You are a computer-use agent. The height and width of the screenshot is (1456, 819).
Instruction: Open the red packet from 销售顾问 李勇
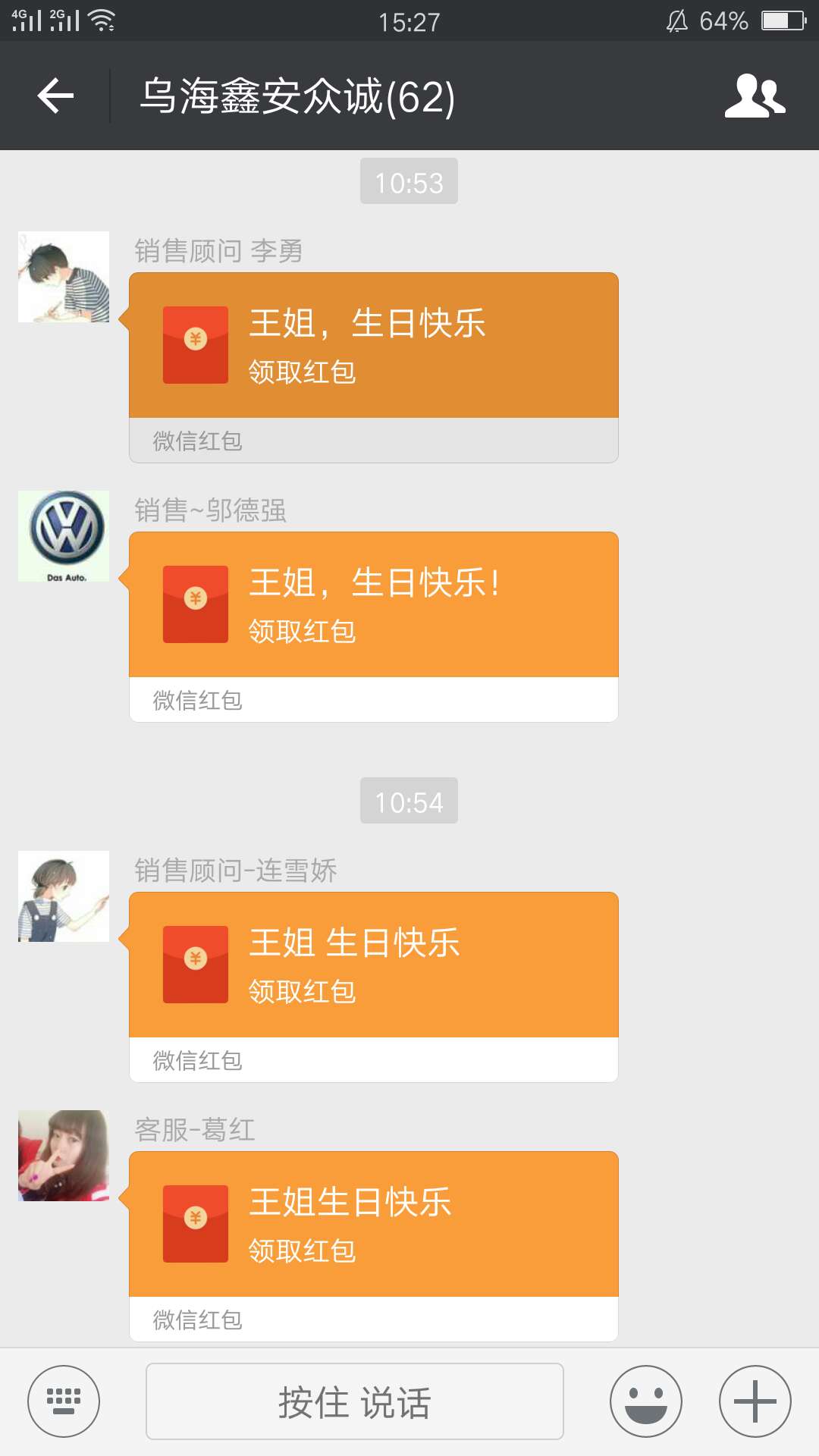[373, 346]
